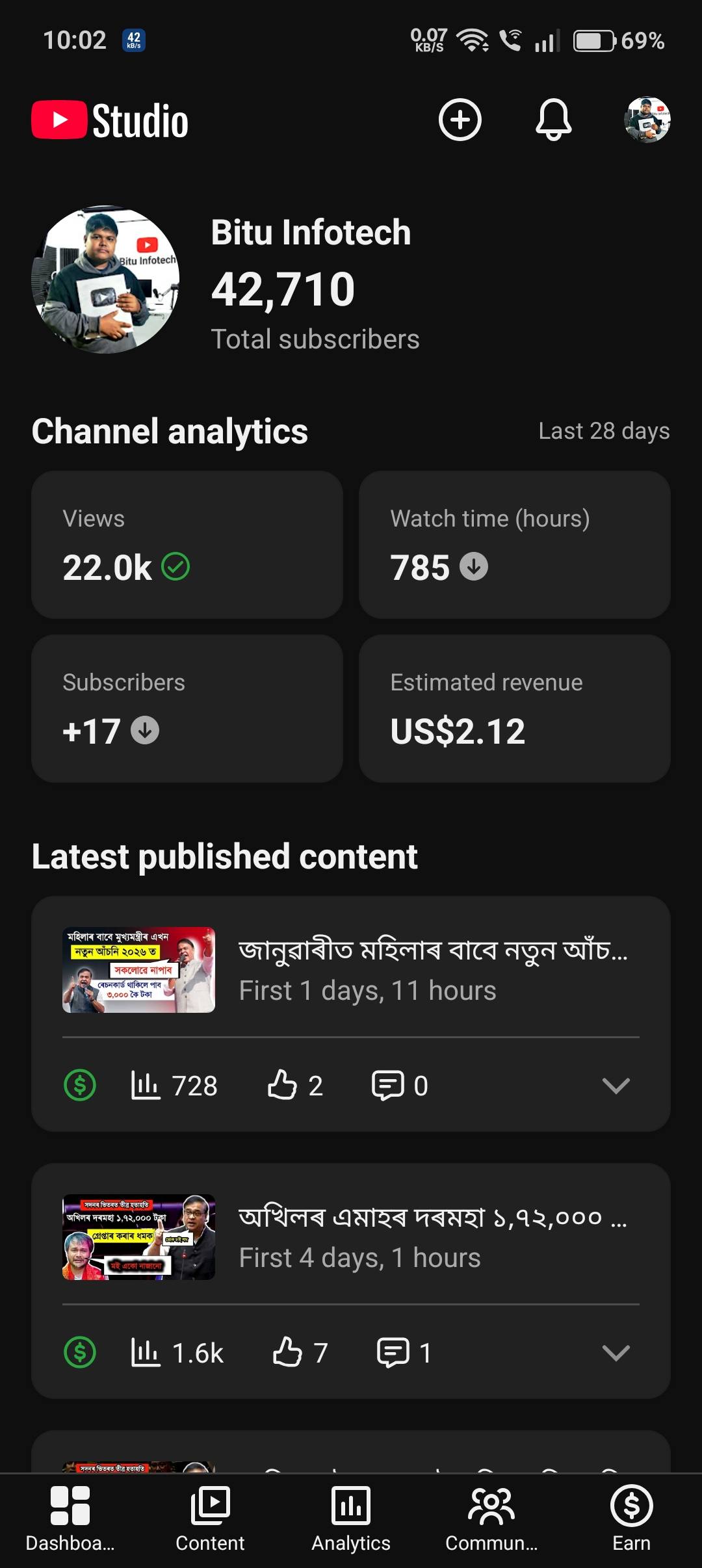Tap the create plus icon
This screenshot has width=702, height=1568.
click(460, 120)
